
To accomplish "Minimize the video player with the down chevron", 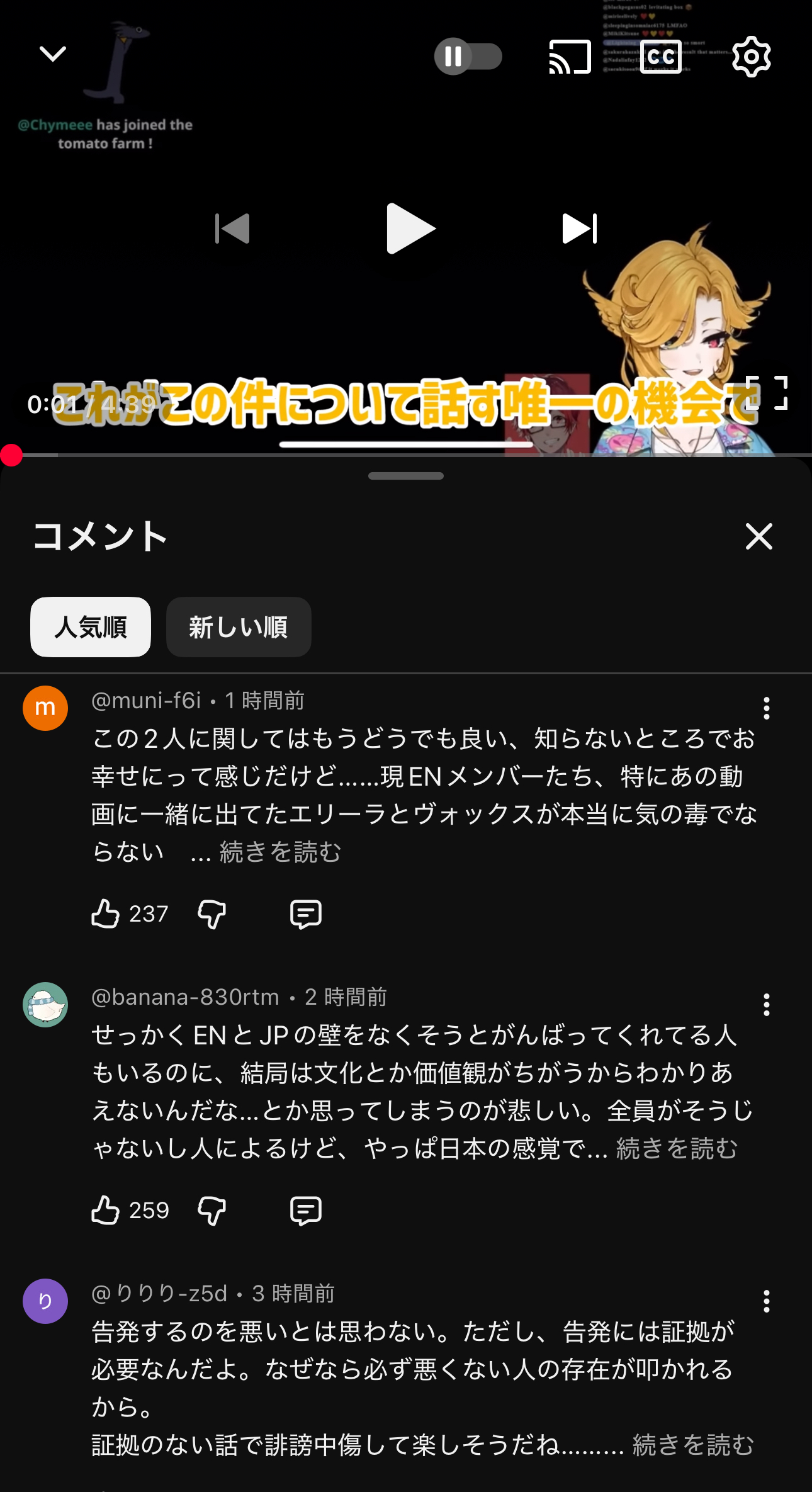I will (x=53, y=55).
